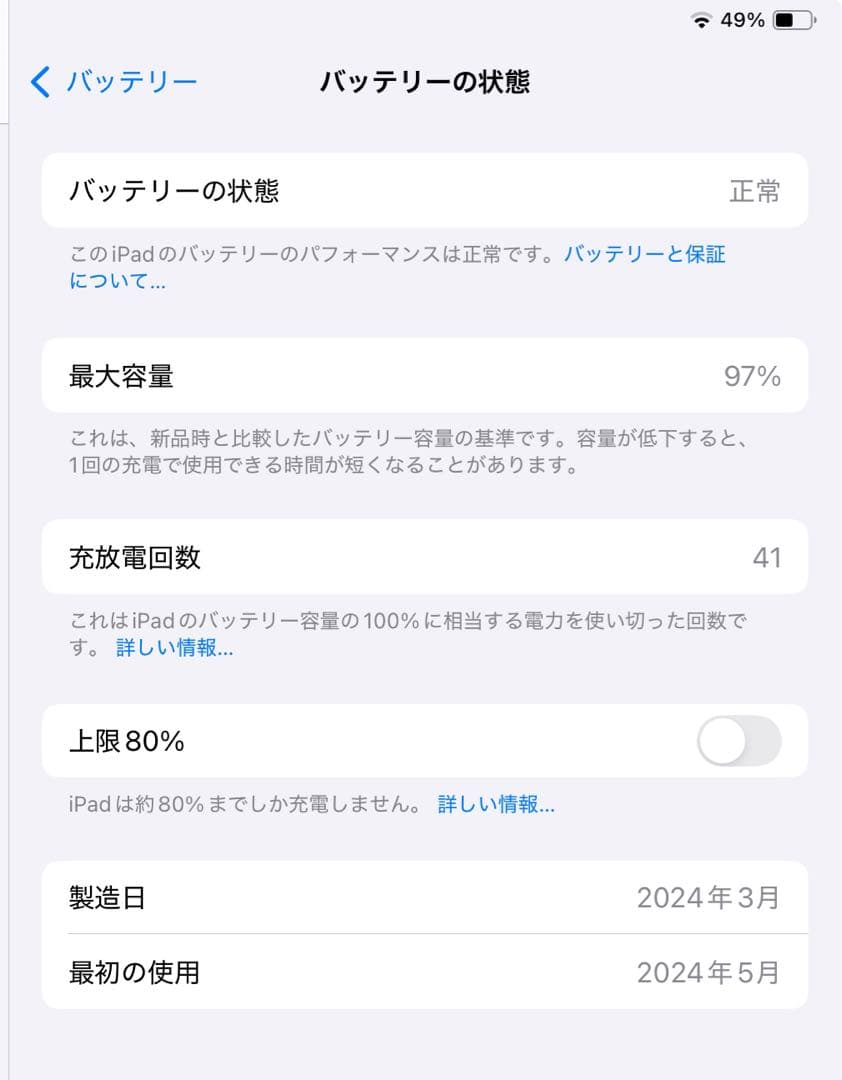Tap the 97% maximum capacity value

coord(750,375)
